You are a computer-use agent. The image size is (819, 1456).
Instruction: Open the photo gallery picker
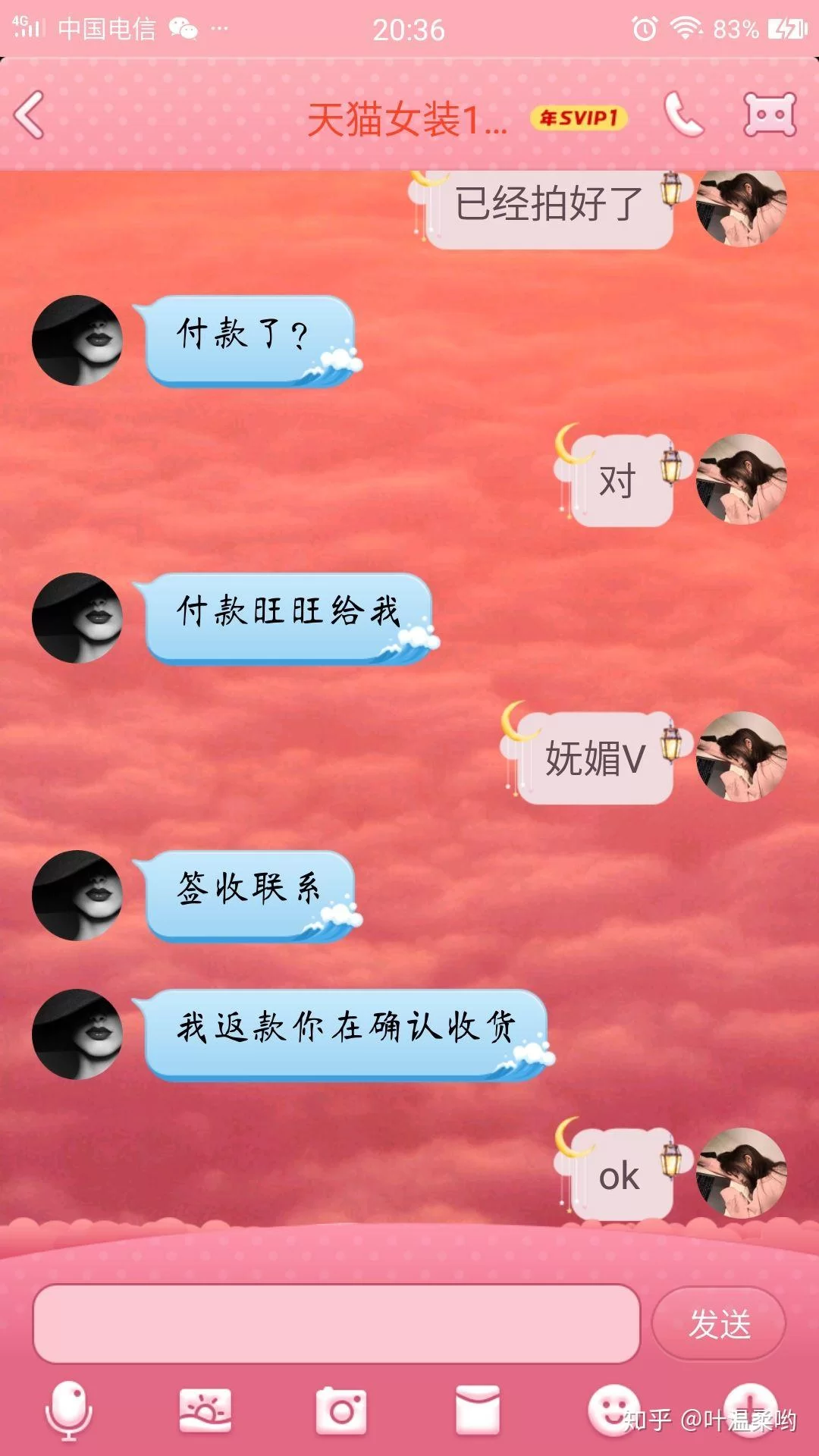pos(205,1410)
